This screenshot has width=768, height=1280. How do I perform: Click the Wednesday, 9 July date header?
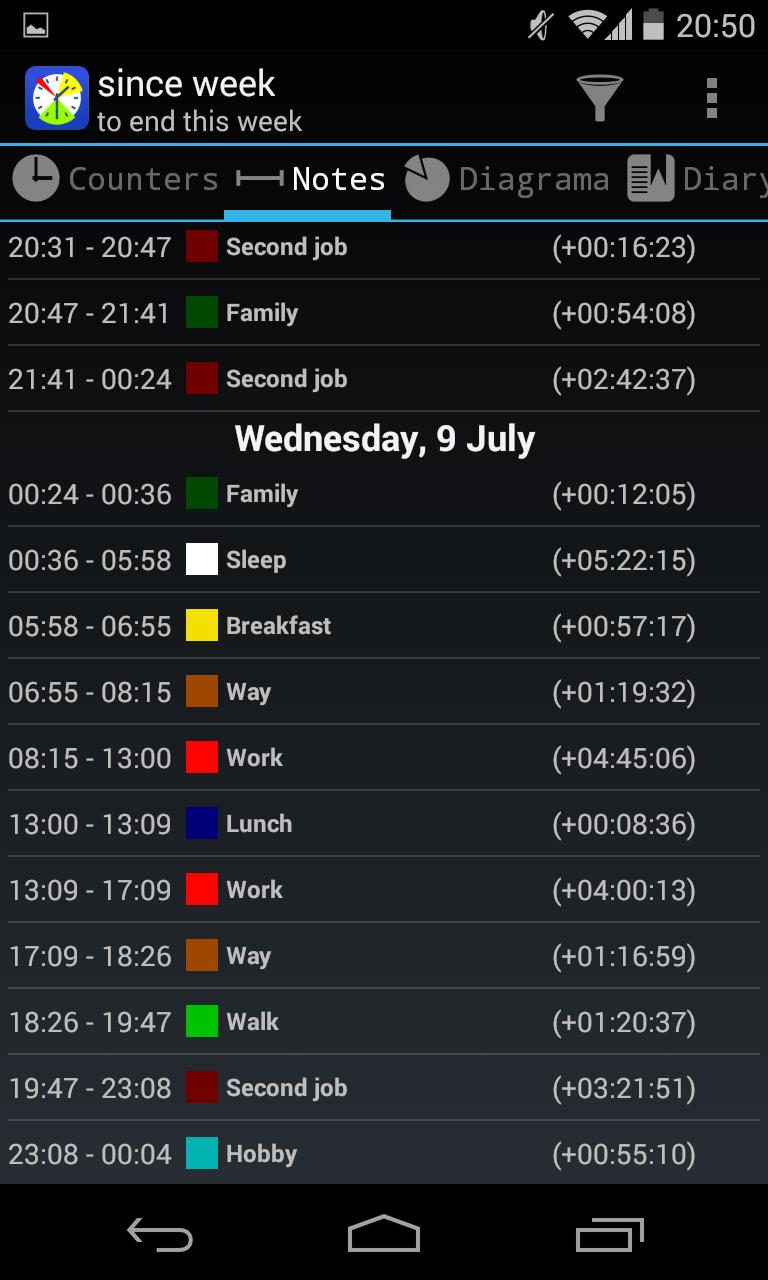[384, 437]
